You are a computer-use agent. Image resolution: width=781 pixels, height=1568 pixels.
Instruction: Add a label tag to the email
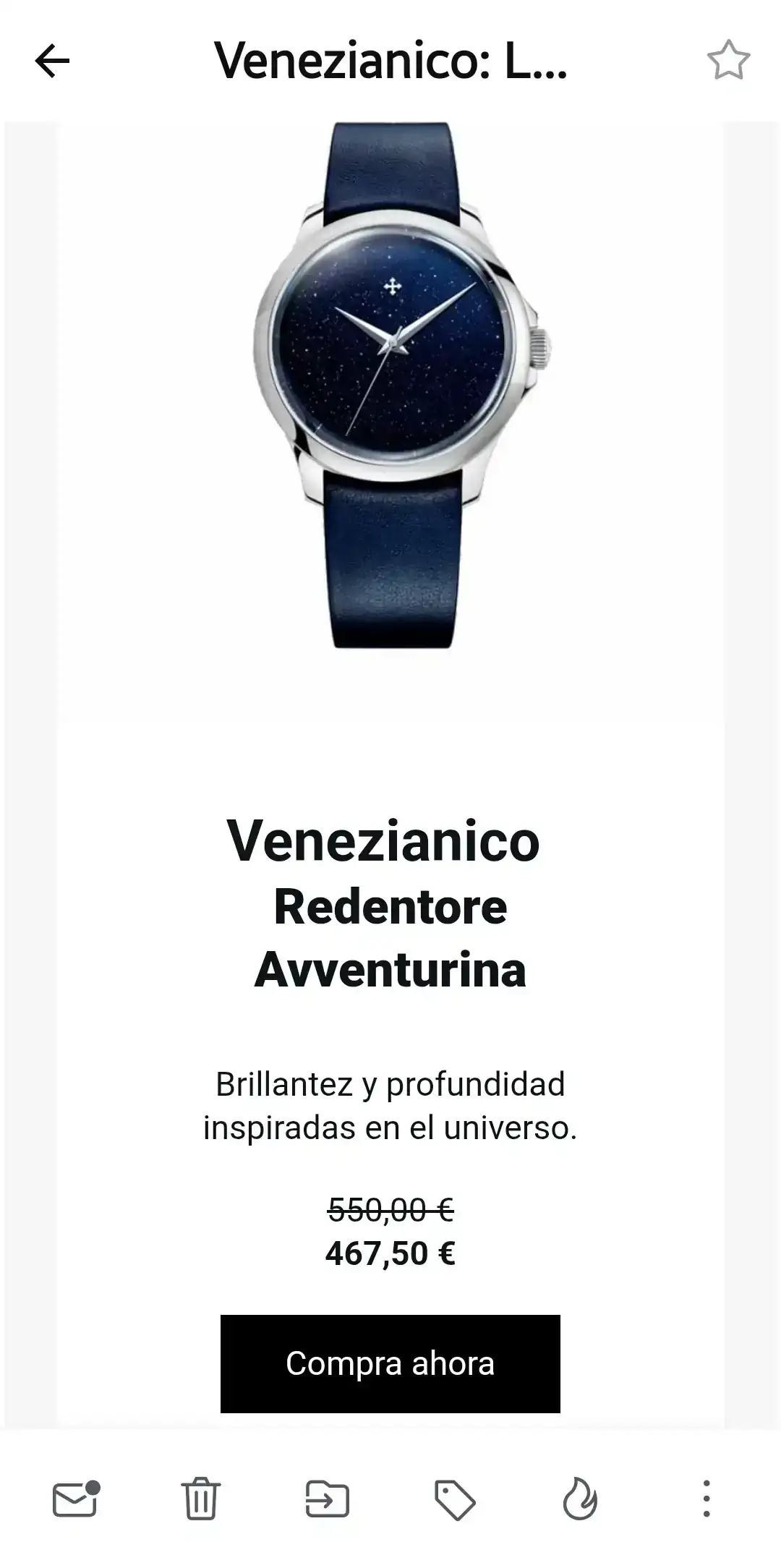pos(454,1500)
